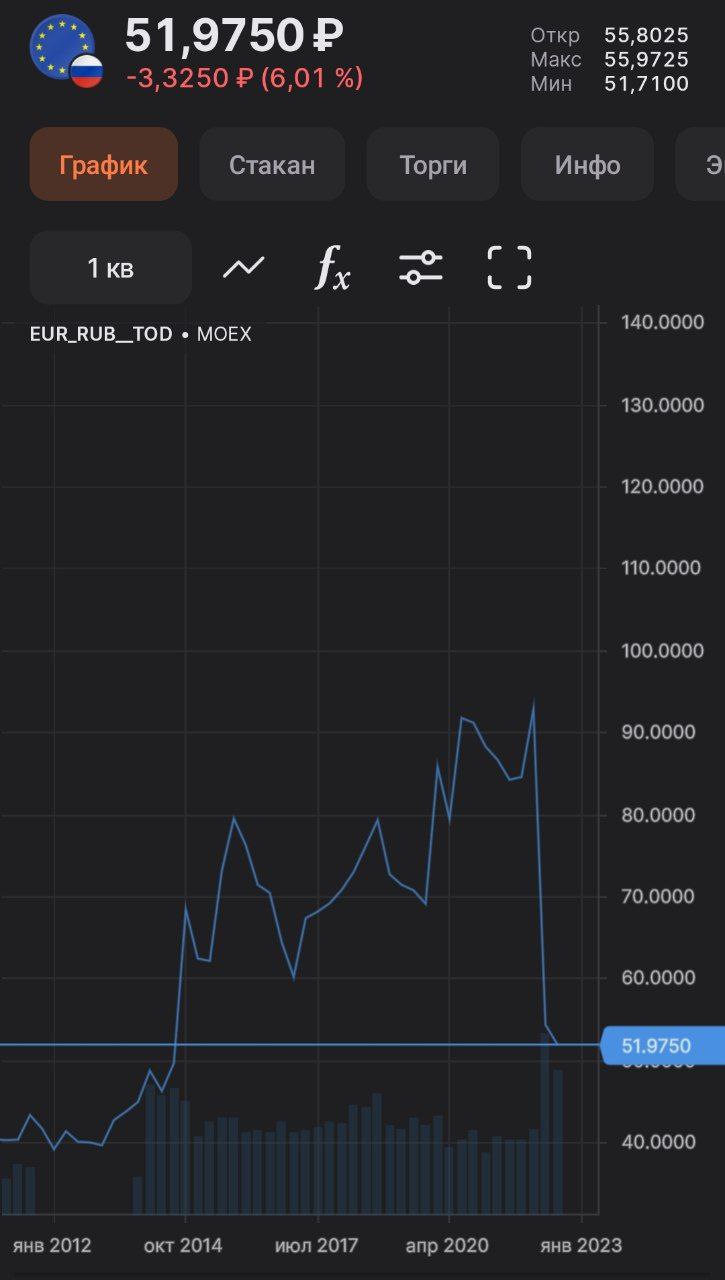Expand the chart to fullscreen
Image resolution: width=725 pixels, height=1280 pixels.
pyautogui.click(x=509, y=268)
